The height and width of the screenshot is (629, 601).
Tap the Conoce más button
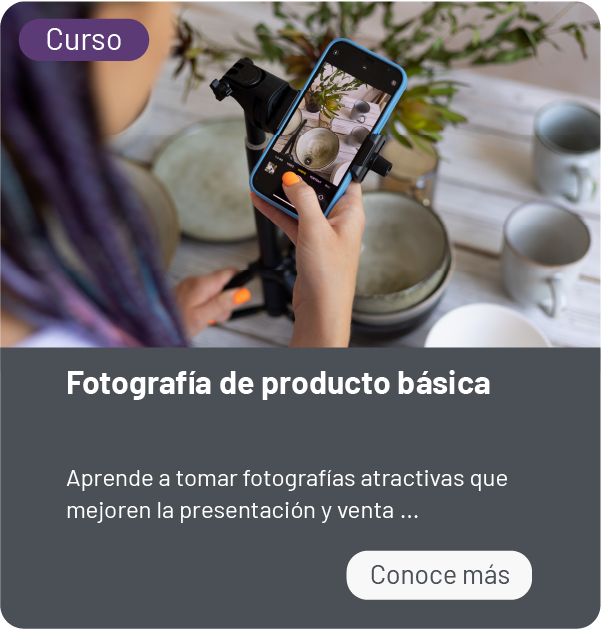[439, 575]
